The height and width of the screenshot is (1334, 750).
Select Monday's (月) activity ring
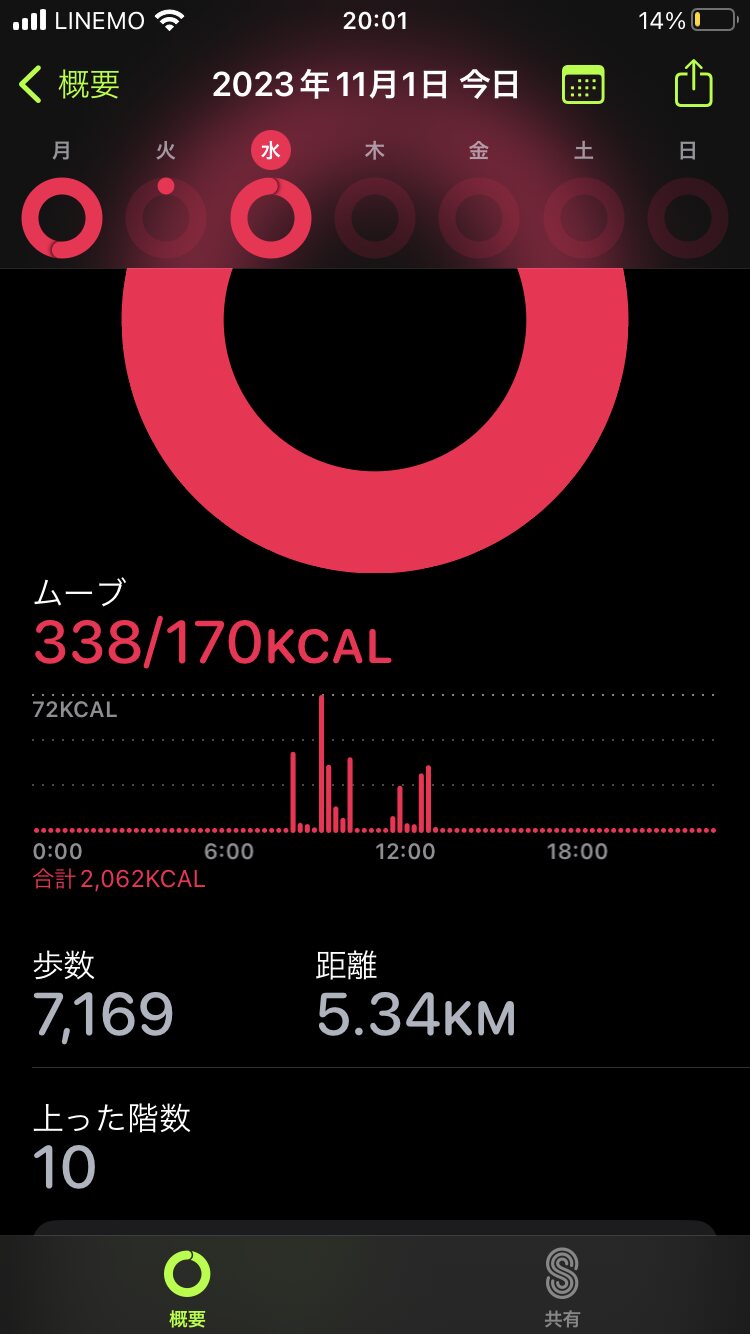coord(62,217)
